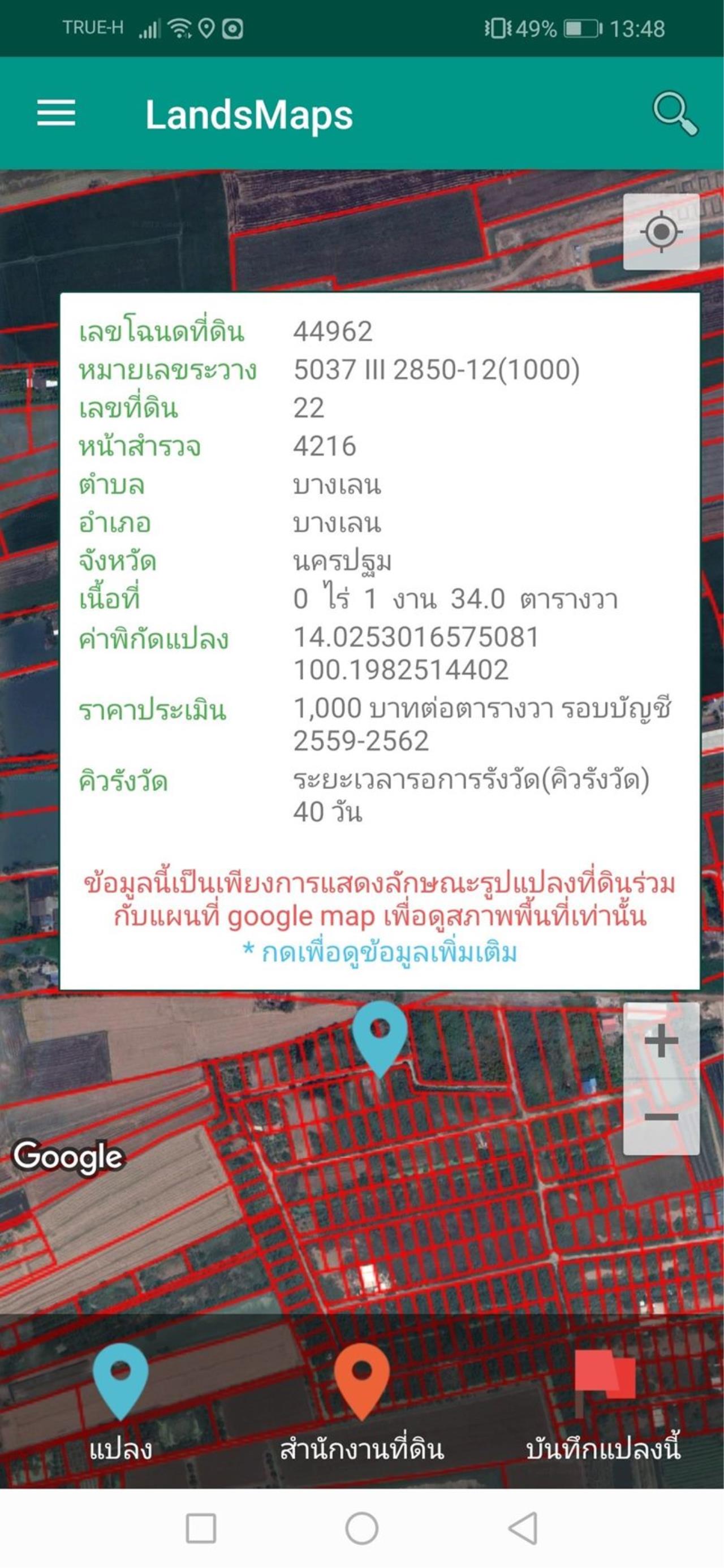
Task: Go back using system back button
Action: tap(523, 1528)
